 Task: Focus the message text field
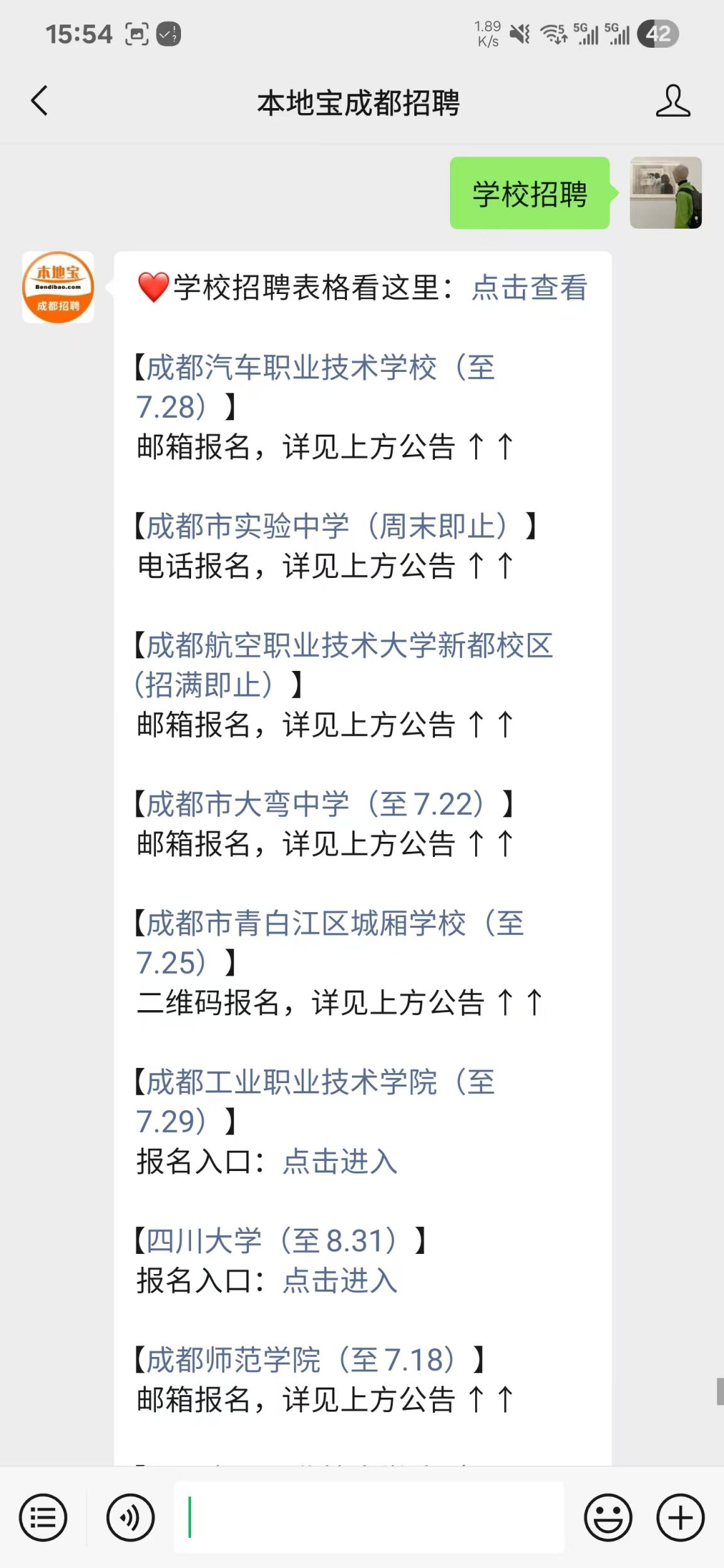(368, 1518)
